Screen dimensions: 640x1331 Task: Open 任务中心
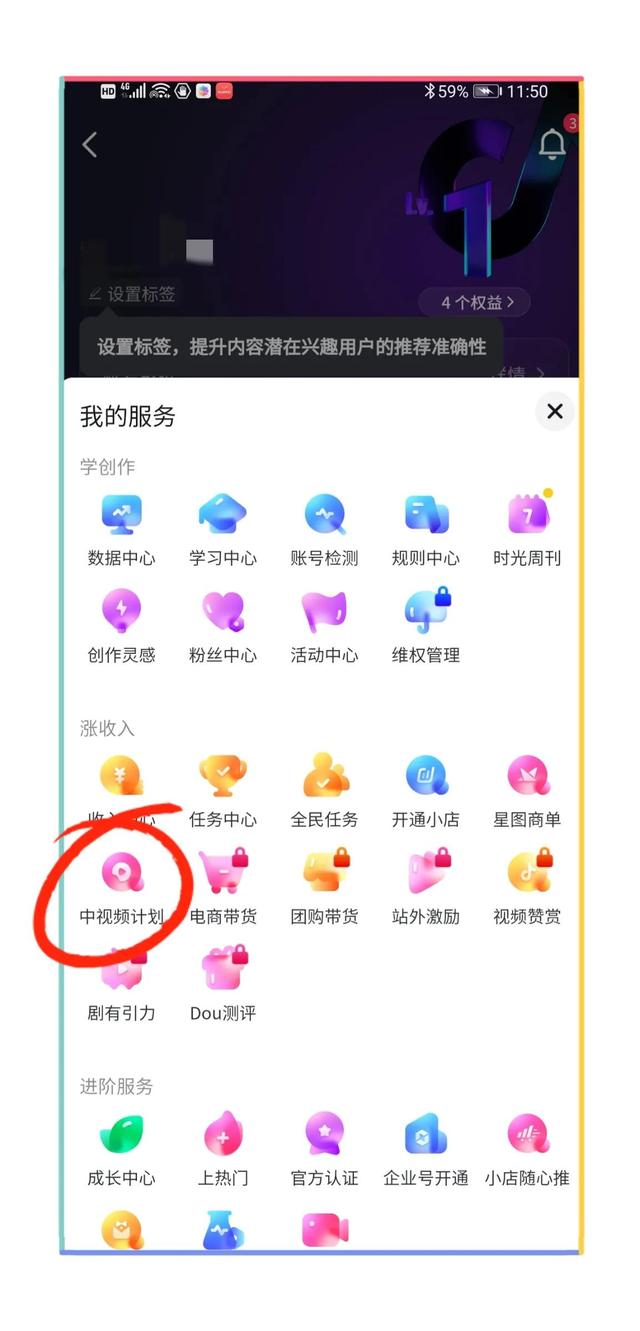(223, 790)
